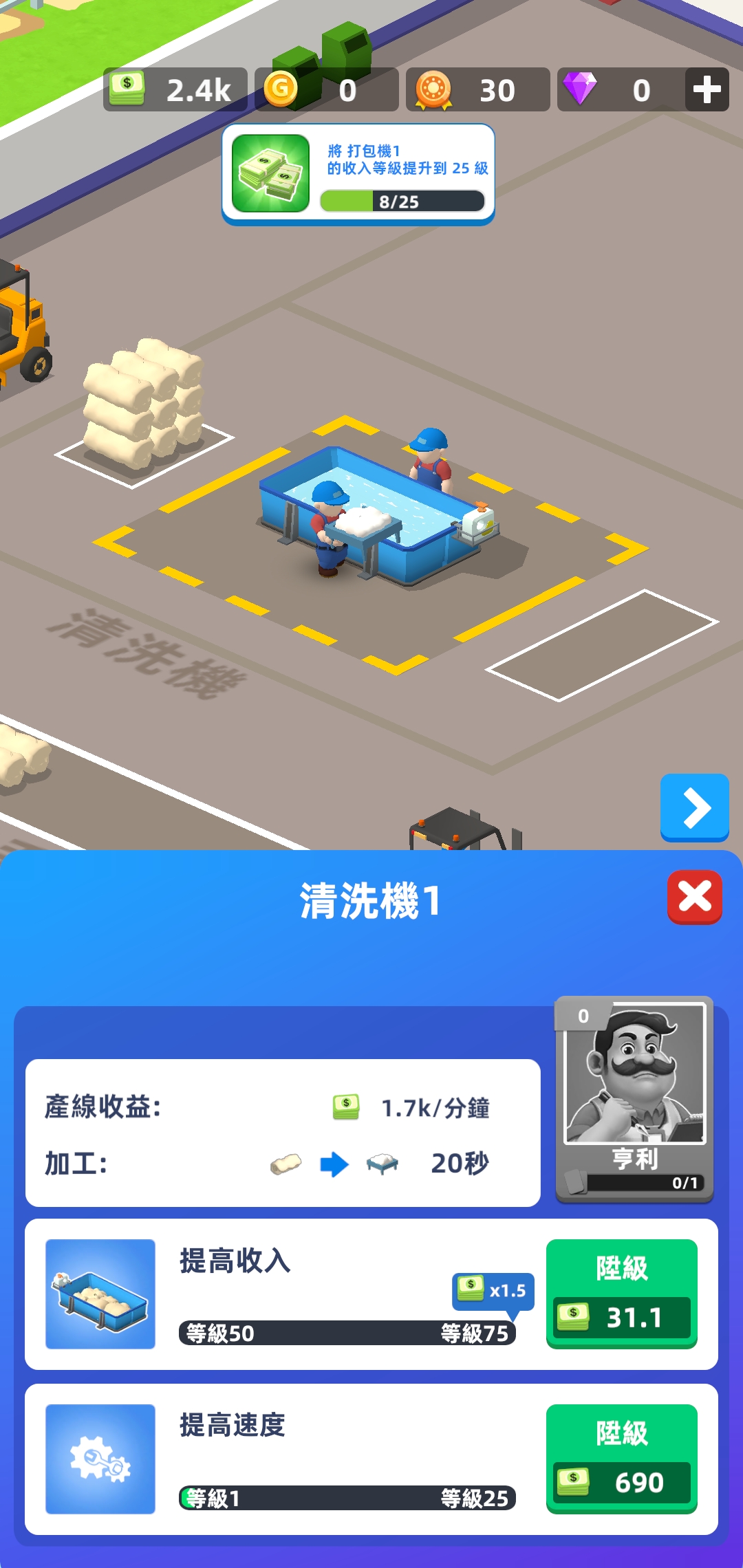Expand the view with the blue chevron arrow
The image size is (743, 1568).
tap(695, 808)
